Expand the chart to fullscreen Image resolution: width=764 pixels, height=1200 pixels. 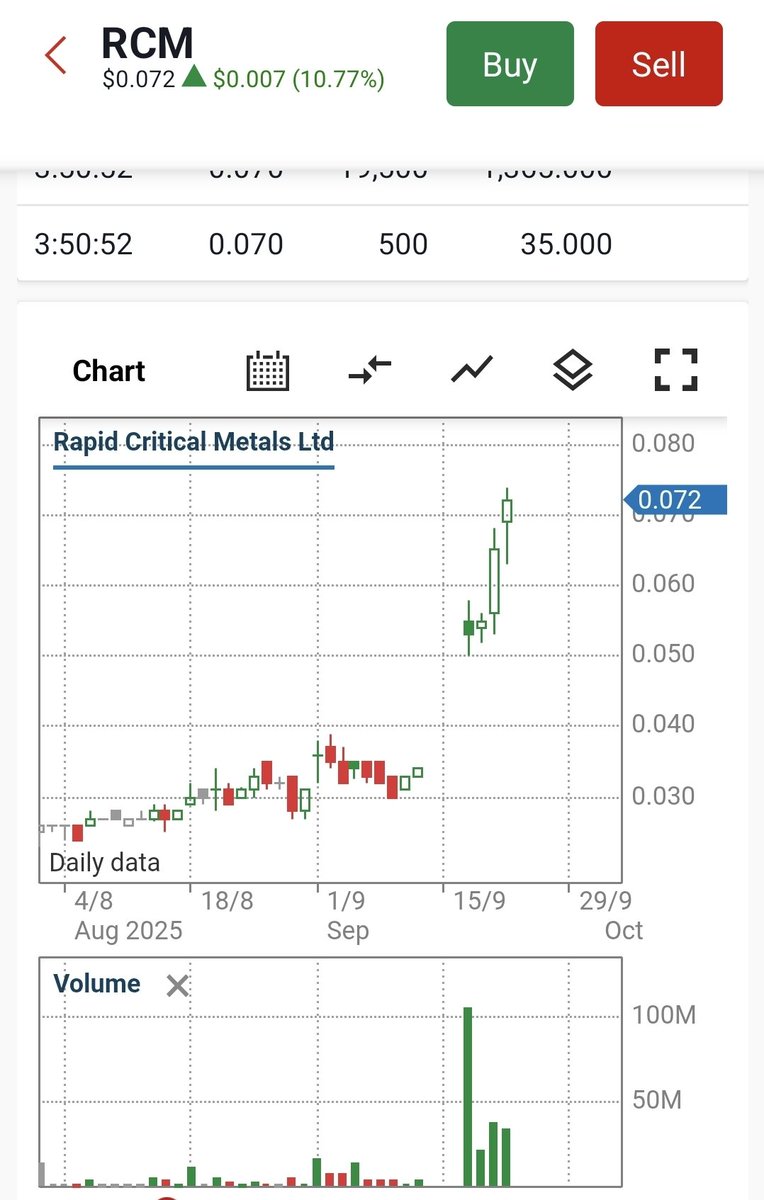pyautogui.click(x=675, y=370)
